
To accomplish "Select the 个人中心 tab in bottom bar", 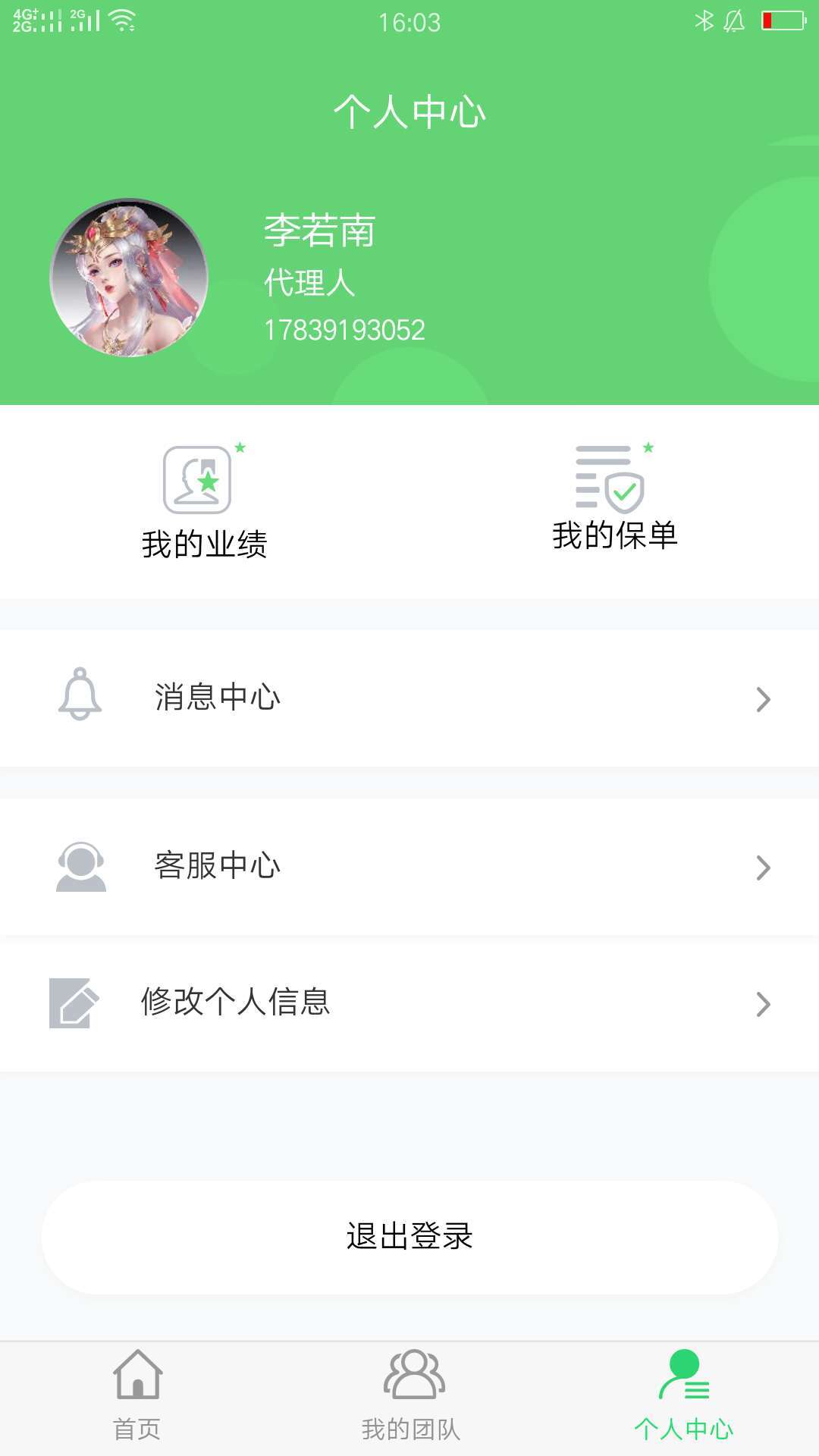I will tap(683, 1395).
